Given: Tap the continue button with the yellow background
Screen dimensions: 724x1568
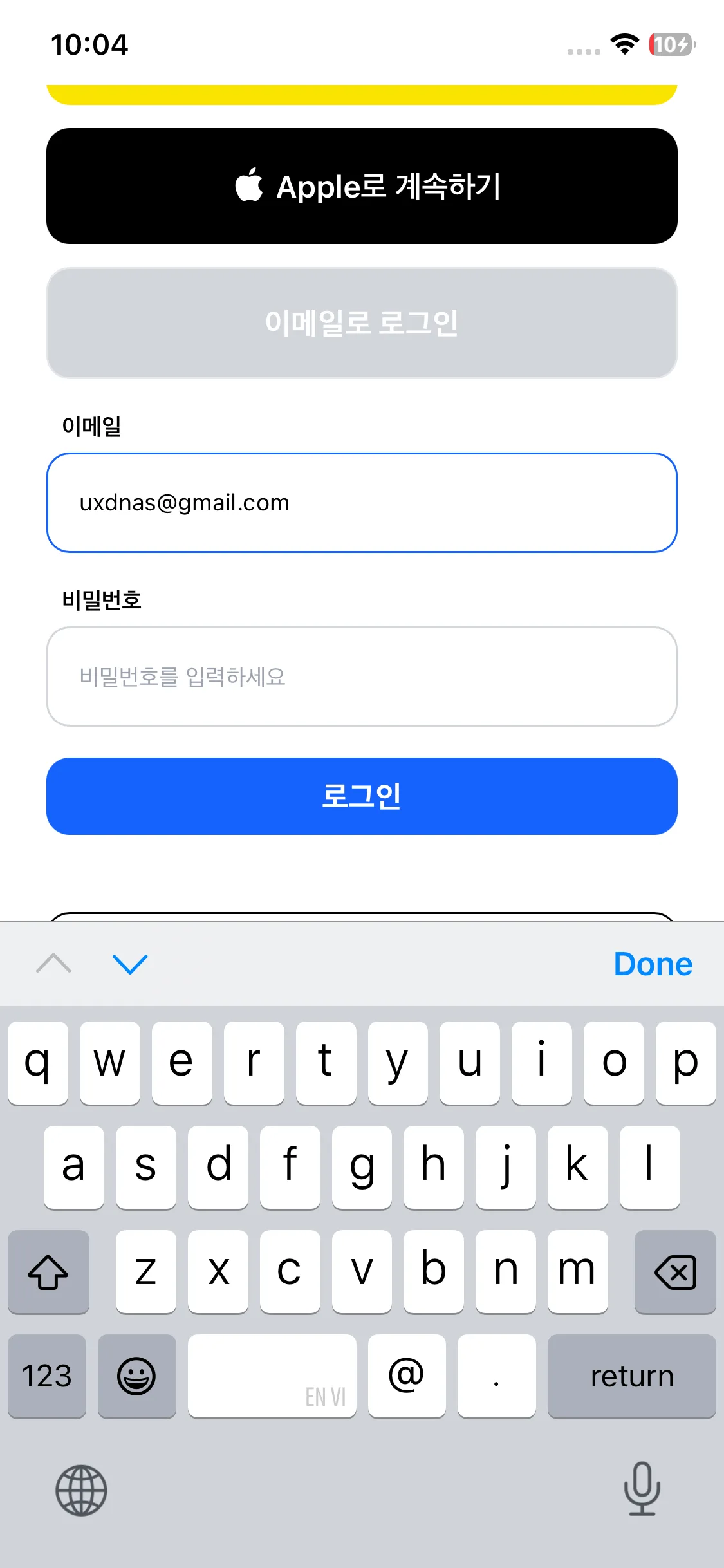Looking at the screenshot, I should pos(362,94).
